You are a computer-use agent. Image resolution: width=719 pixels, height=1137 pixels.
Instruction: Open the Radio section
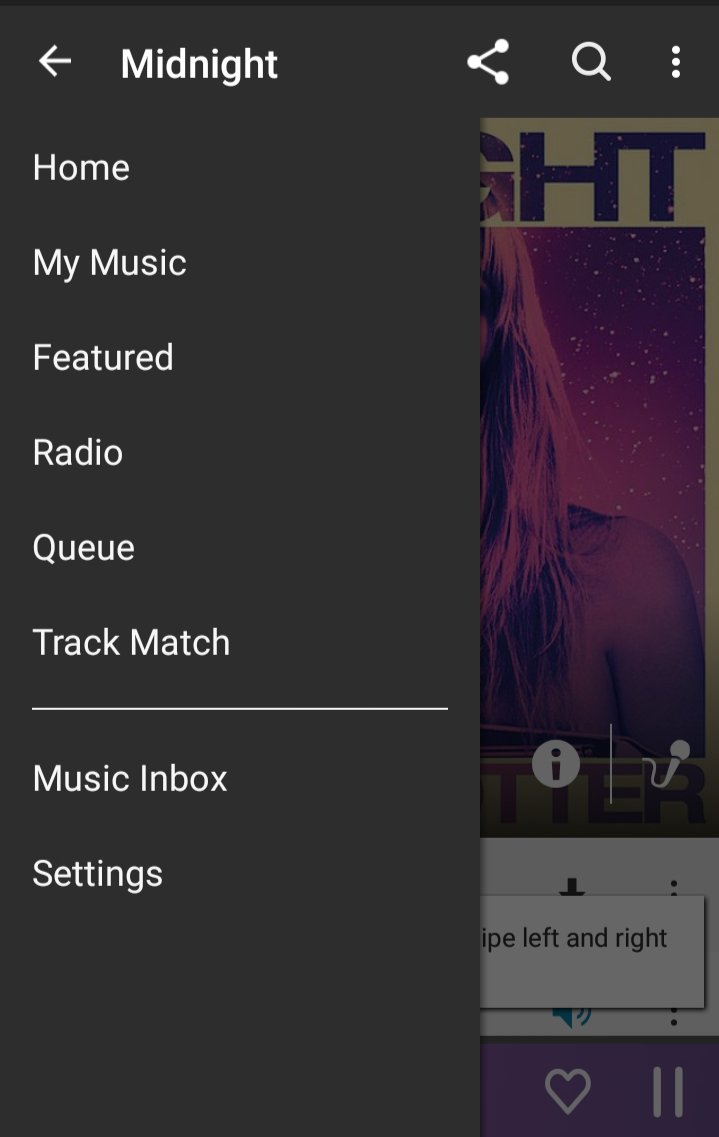click(78, 453)
